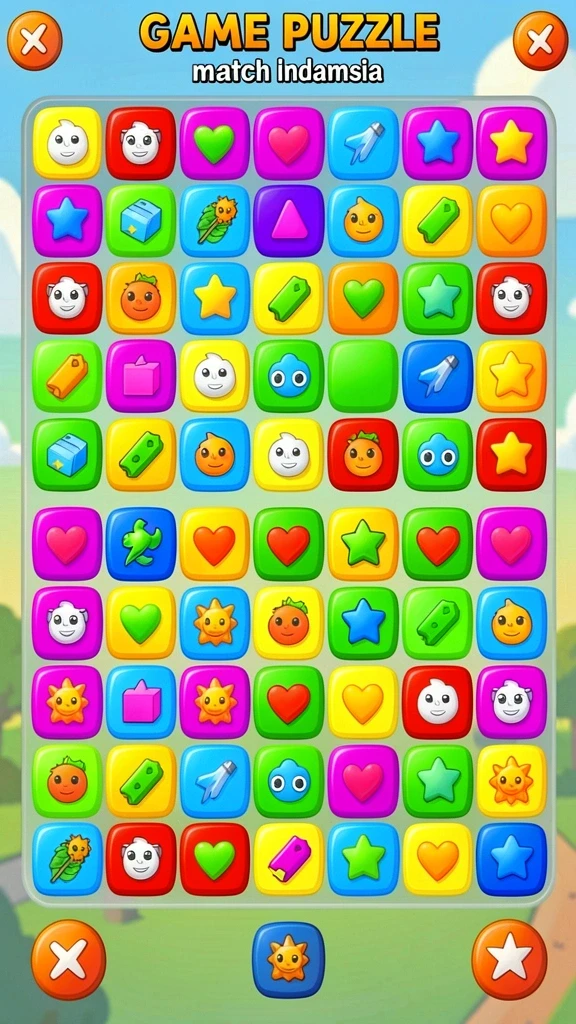576x1024 pixels.
Task: Select the light blue tile with the pink cube
Action: 141,702
